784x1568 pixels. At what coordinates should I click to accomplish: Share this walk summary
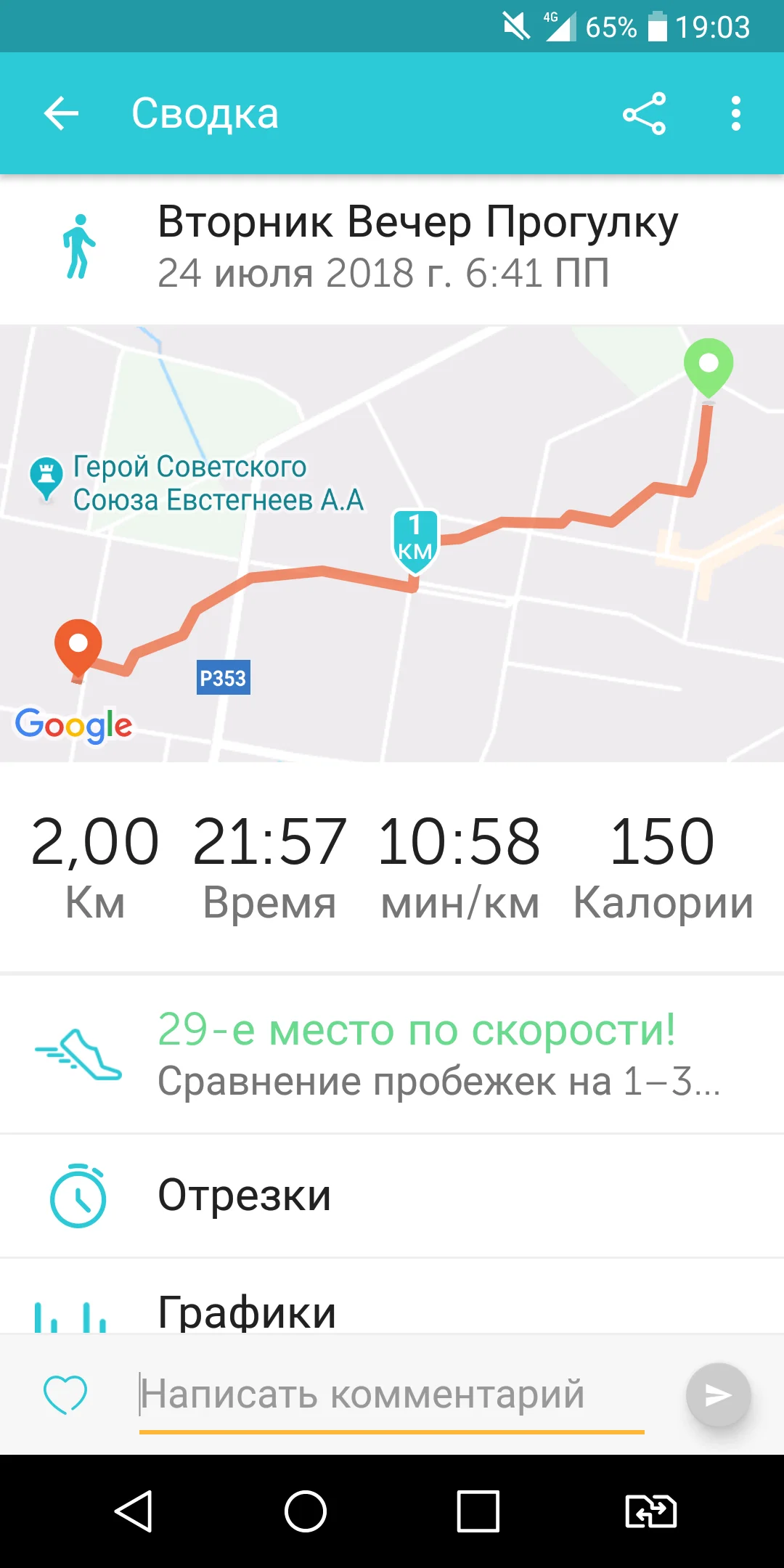[644, 113]
